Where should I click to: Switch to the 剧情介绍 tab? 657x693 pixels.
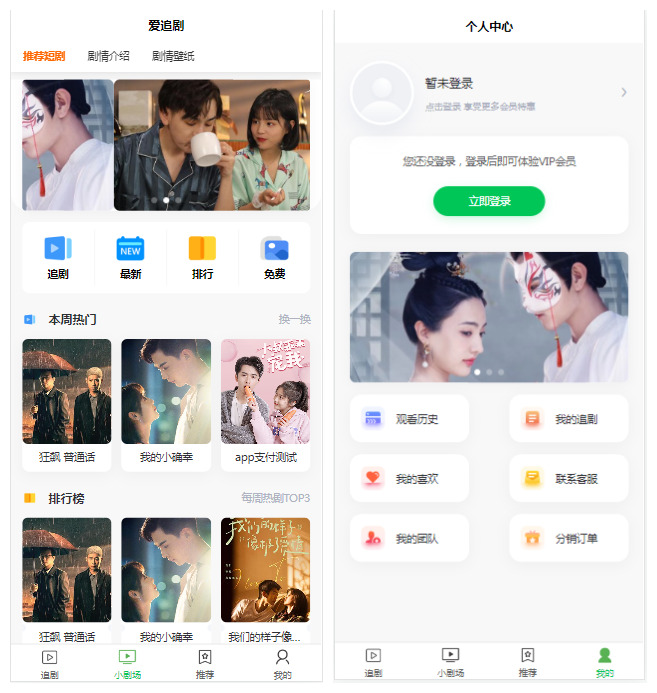tap(108, 57)
